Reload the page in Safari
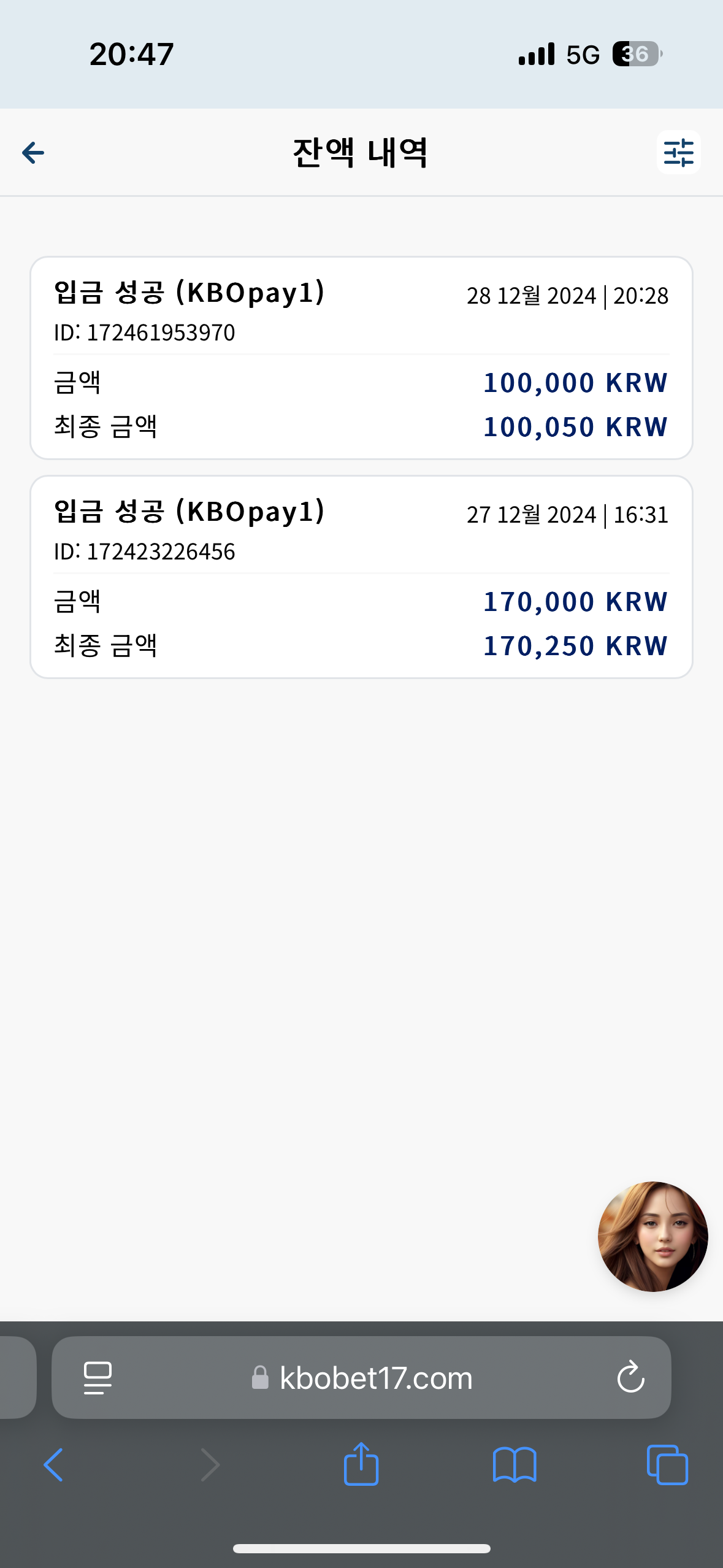Screen dimensions: 723x1568 (630, 1378)
